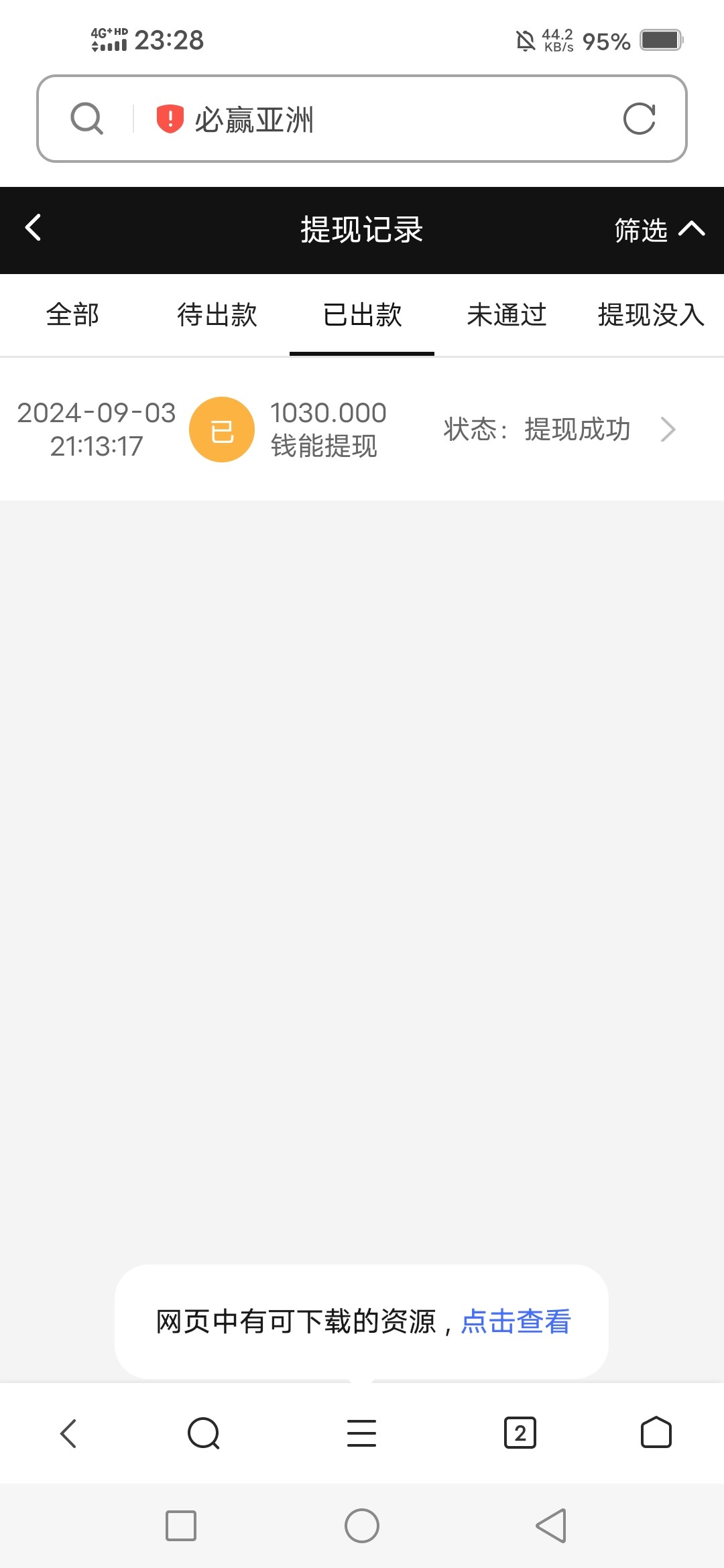Expand the 筛选 filter
This screenshot has width=724, height=1568.
[x=660, y=230]
